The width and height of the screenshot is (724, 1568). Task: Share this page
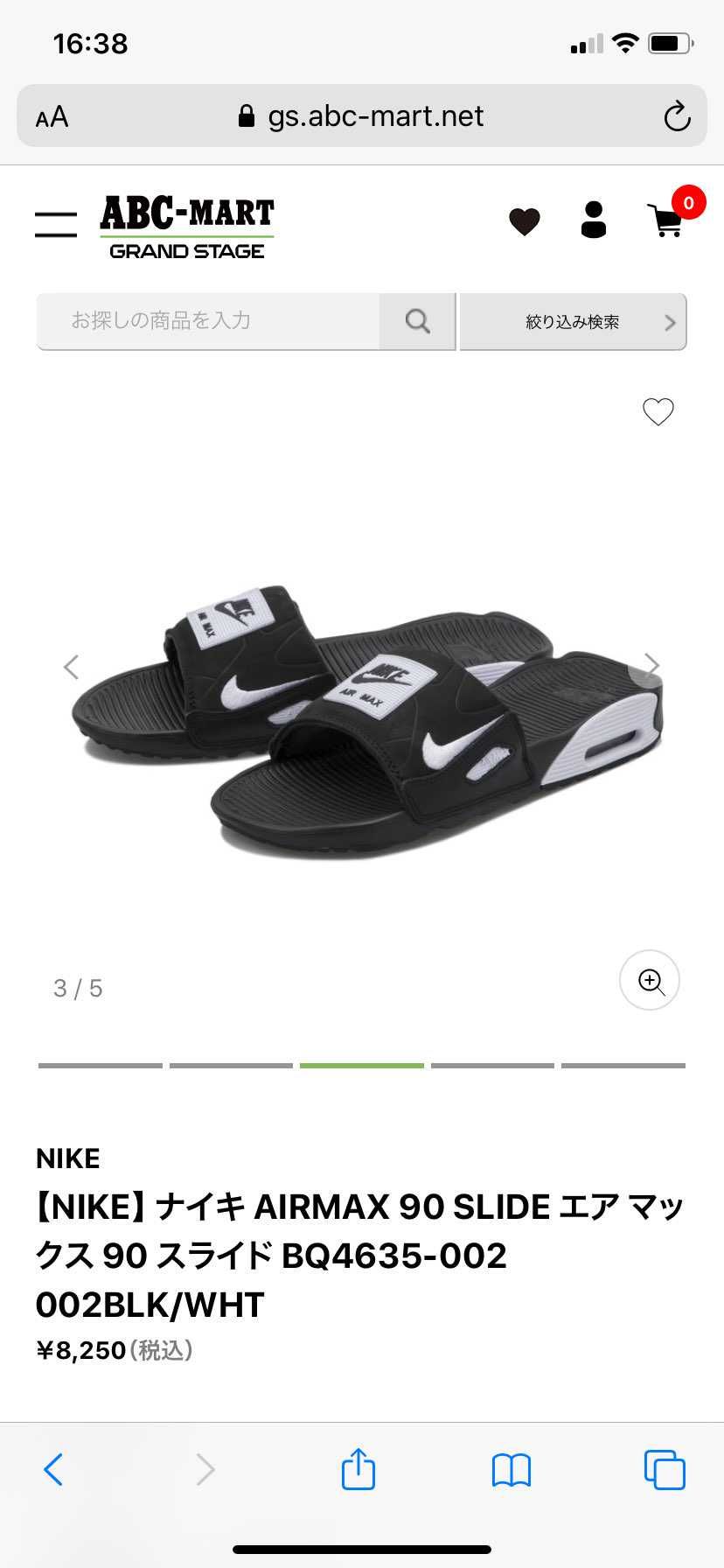[359, 1468]
